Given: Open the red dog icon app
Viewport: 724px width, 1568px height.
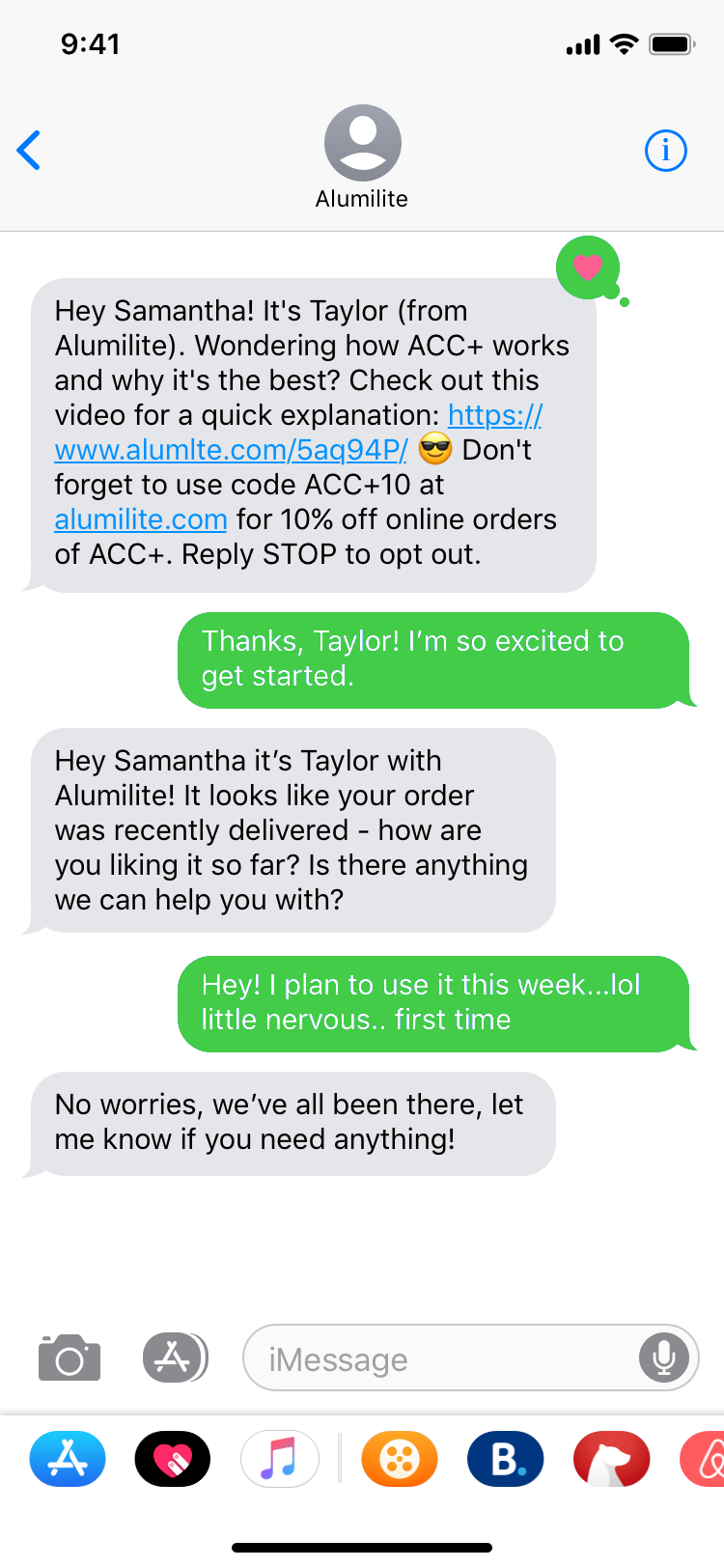Looking at the screenshot, I should pos(612,1458).
